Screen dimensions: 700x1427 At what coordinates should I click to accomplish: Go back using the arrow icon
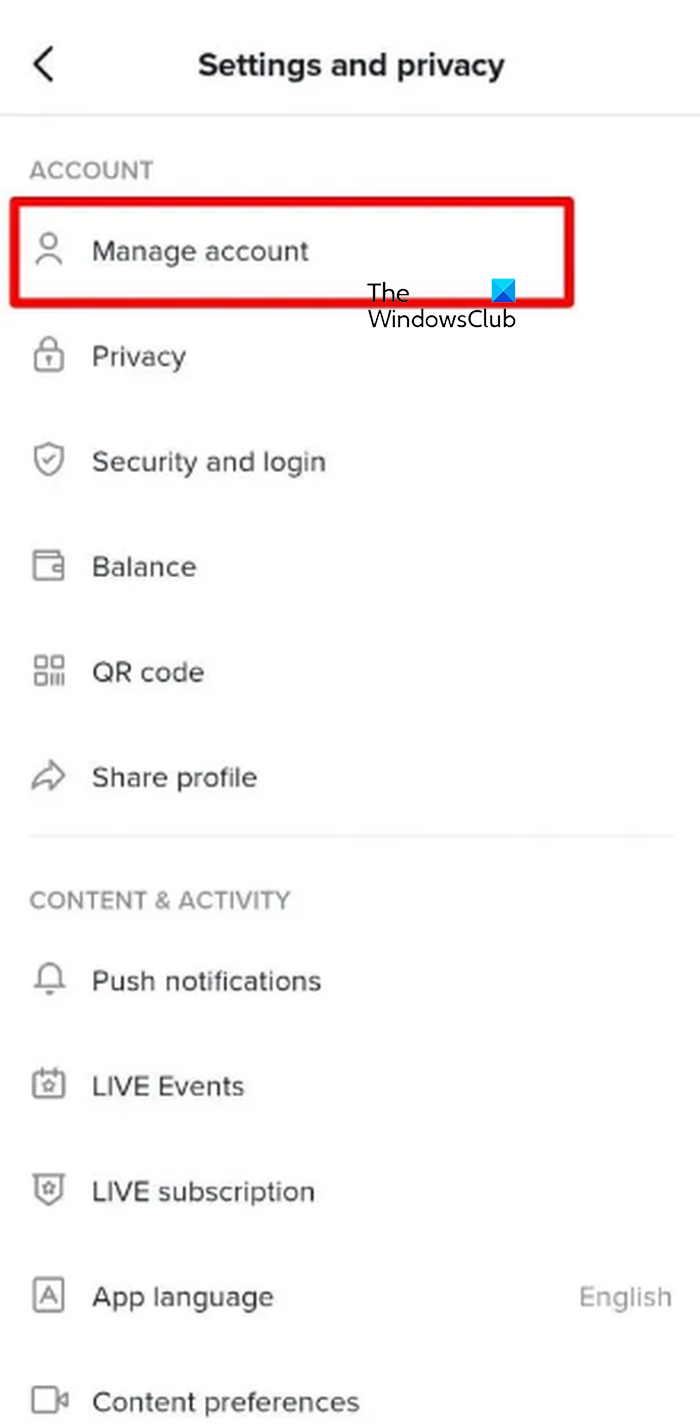[x=44, y=66]
